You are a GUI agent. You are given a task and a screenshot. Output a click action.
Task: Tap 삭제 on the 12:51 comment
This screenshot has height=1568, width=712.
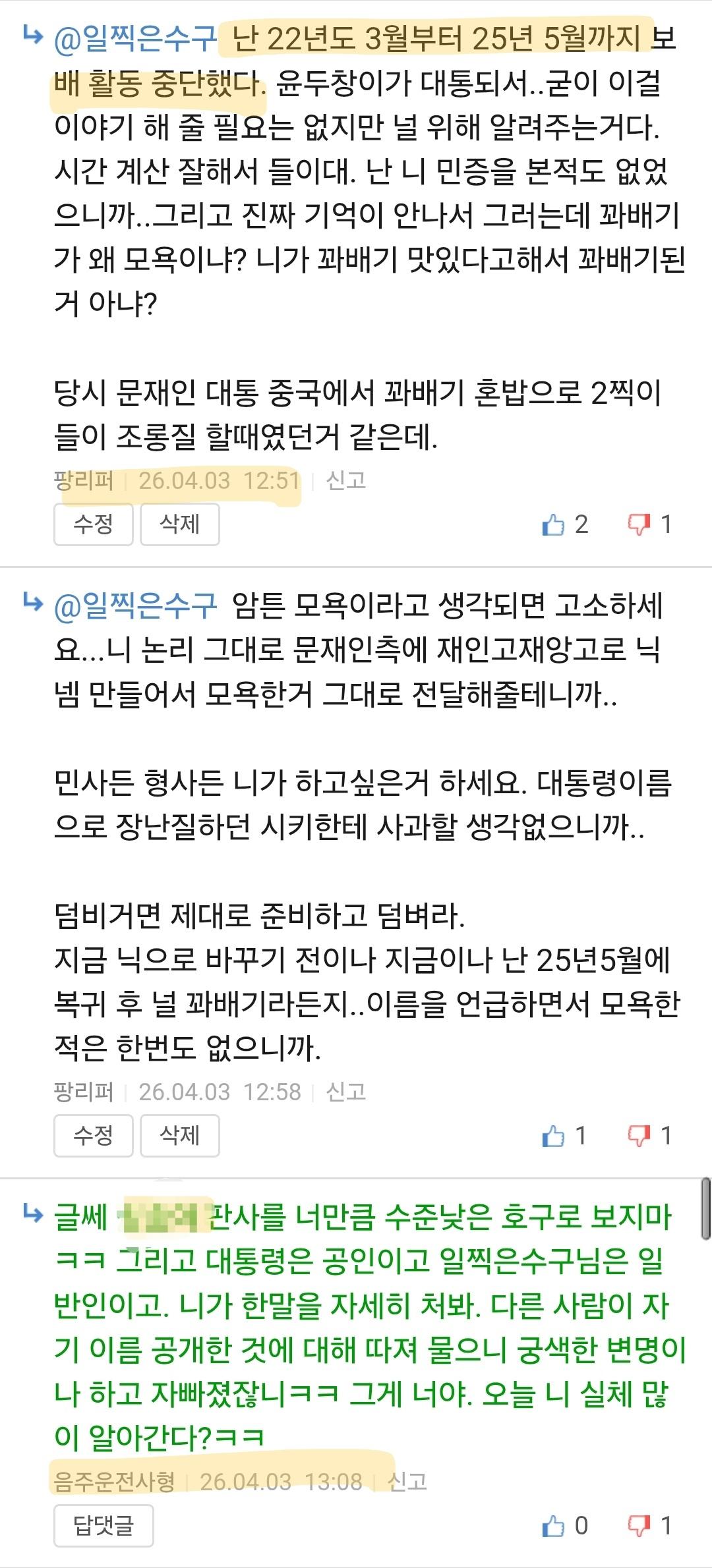coord(179,524)
